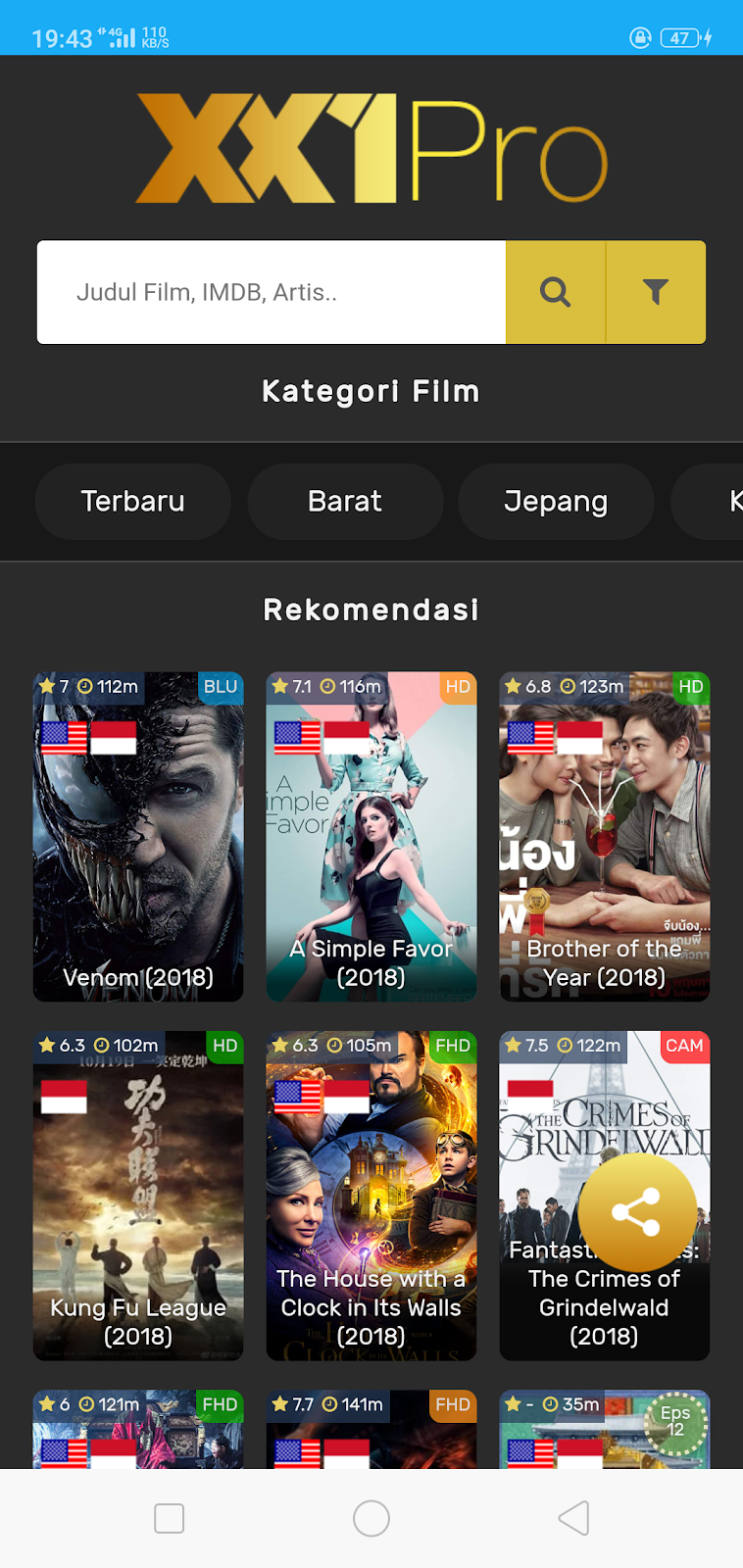Open the filter icon beside search
The image size is (743, 1568).
655,291
